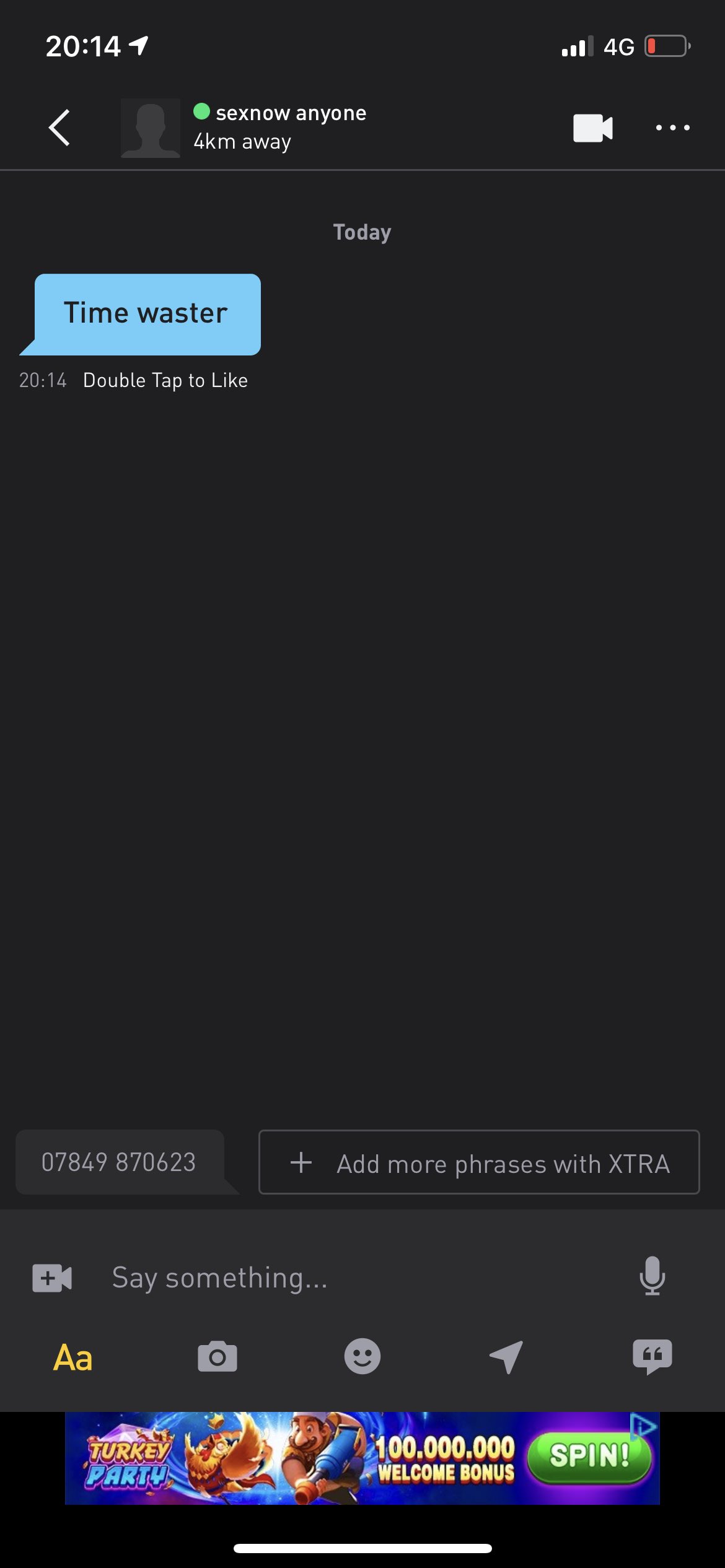The width and height of the screenshot is (725, 1568).
Task: Start a video call
Action: coord(592,128)
